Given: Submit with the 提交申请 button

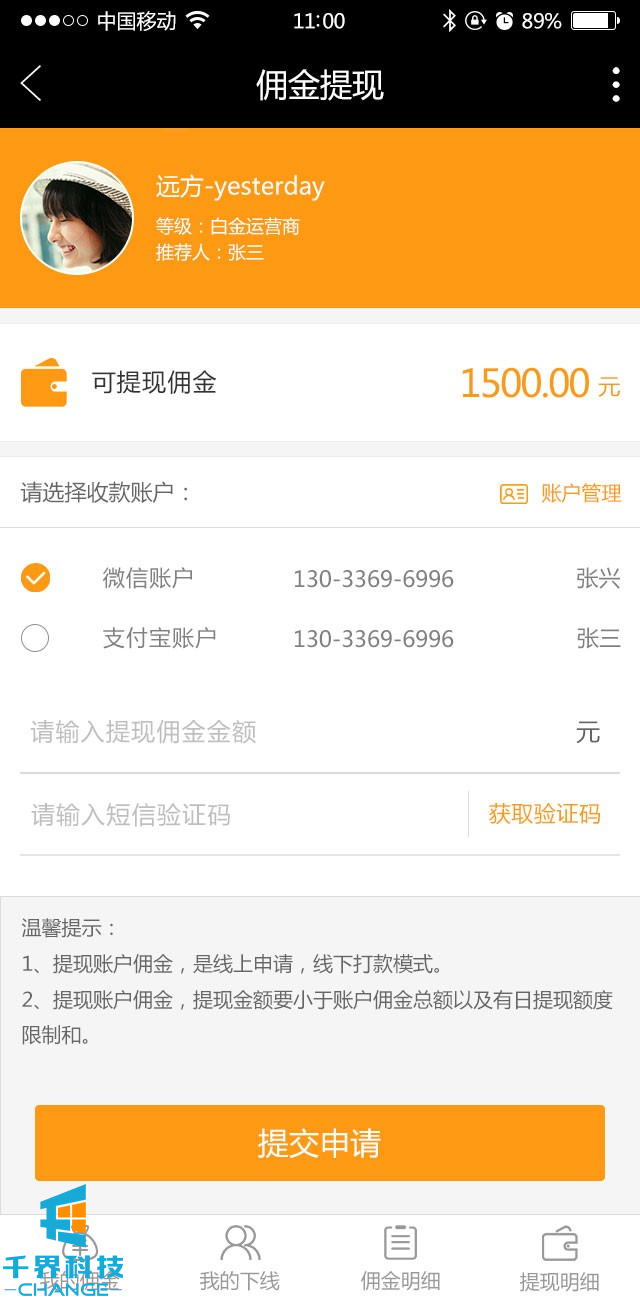Looking at the screenshot, I should click(320, 1143).
